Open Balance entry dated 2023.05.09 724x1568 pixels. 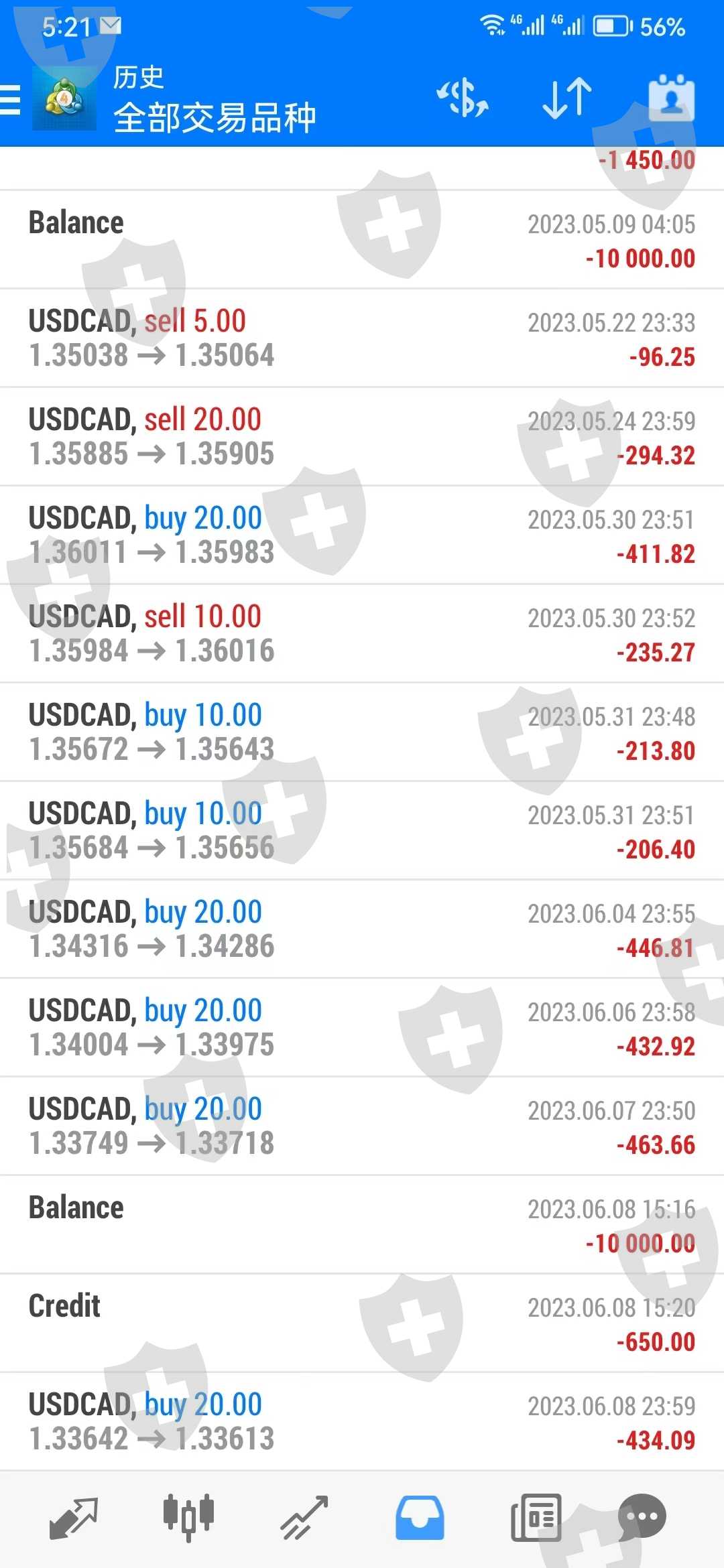point(362,240)
